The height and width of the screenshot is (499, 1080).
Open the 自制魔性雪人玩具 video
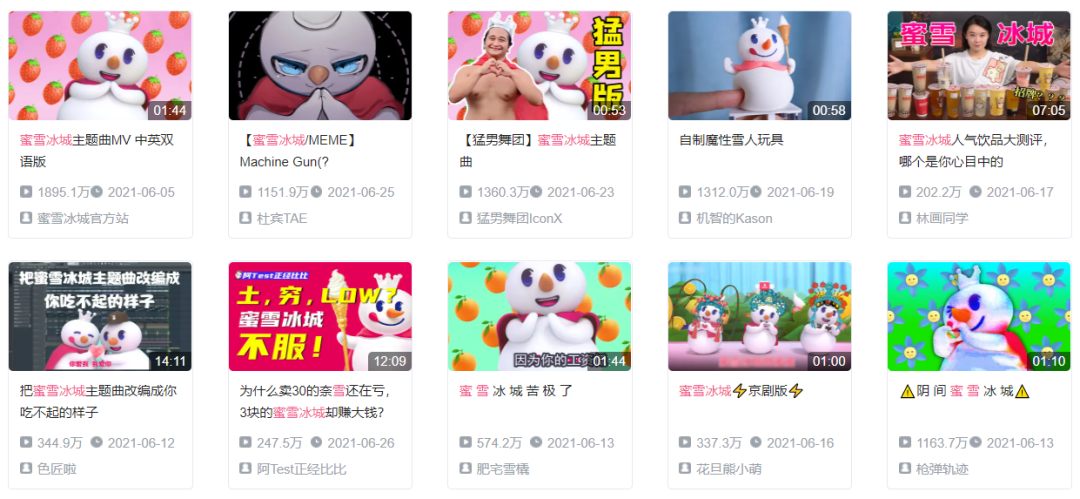click(759, 66)
